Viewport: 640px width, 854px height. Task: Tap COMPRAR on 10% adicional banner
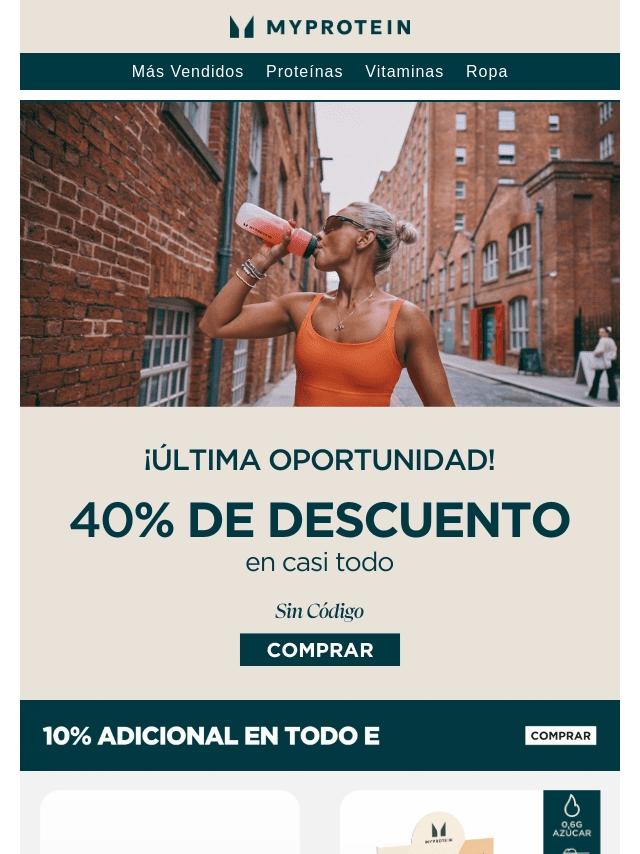pos(560,736)
